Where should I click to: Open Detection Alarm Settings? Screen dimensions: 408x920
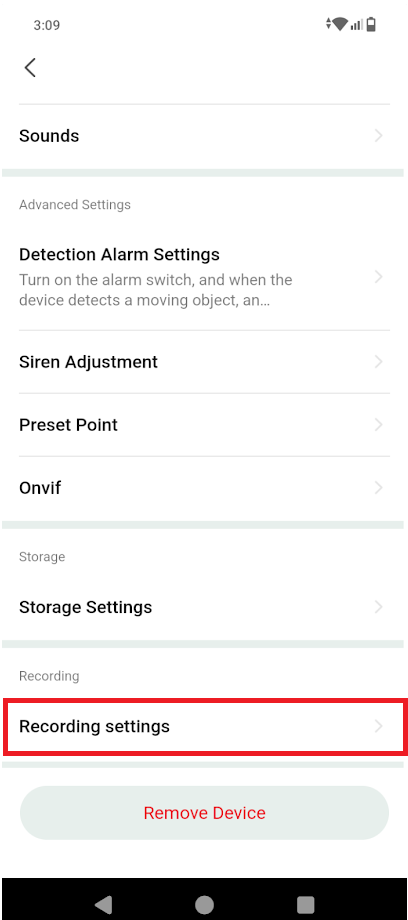point(204,277)
